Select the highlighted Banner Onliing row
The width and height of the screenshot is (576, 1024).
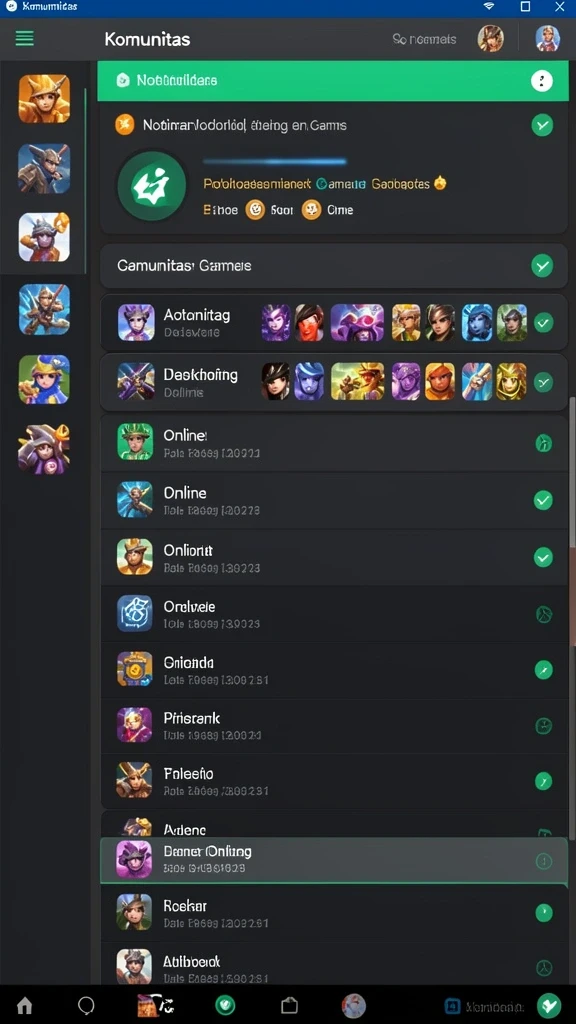tap(334, 861)
